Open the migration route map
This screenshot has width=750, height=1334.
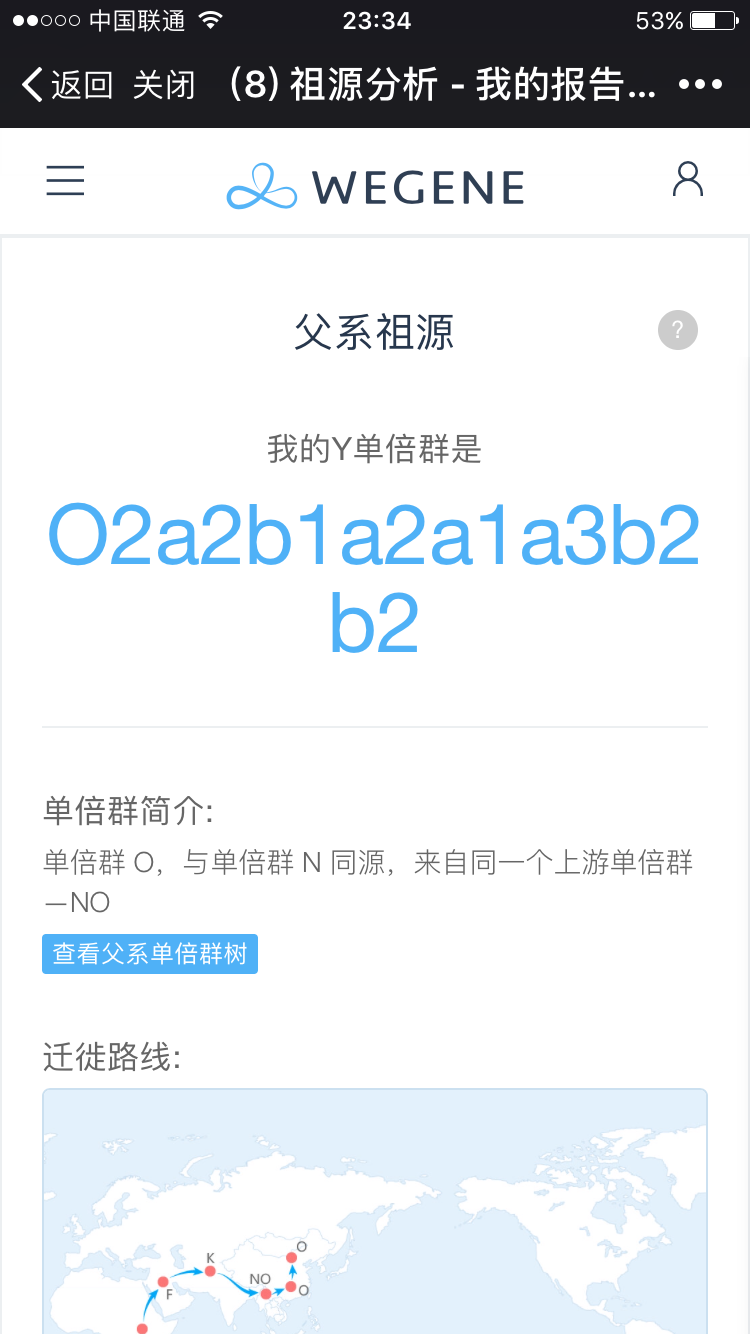click(375, 1211)
